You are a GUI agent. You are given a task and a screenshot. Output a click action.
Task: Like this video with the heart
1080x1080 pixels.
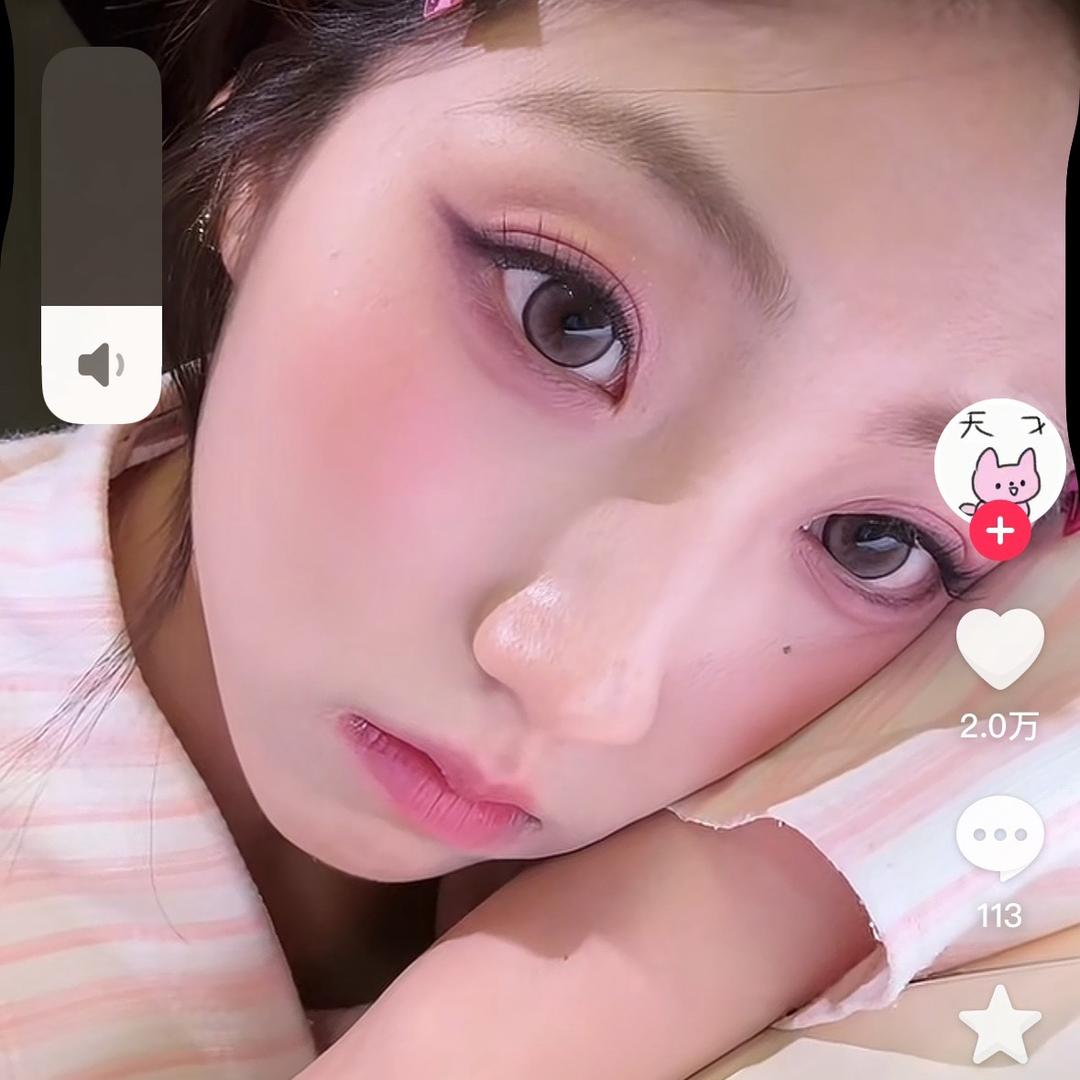click(999, 649)
